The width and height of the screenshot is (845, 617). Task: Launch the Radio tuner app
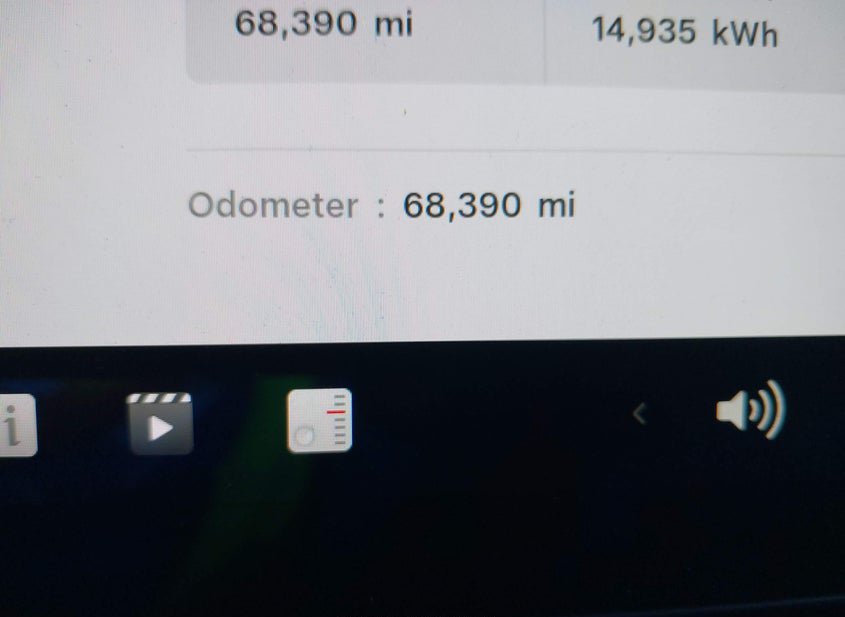point(319,420)
